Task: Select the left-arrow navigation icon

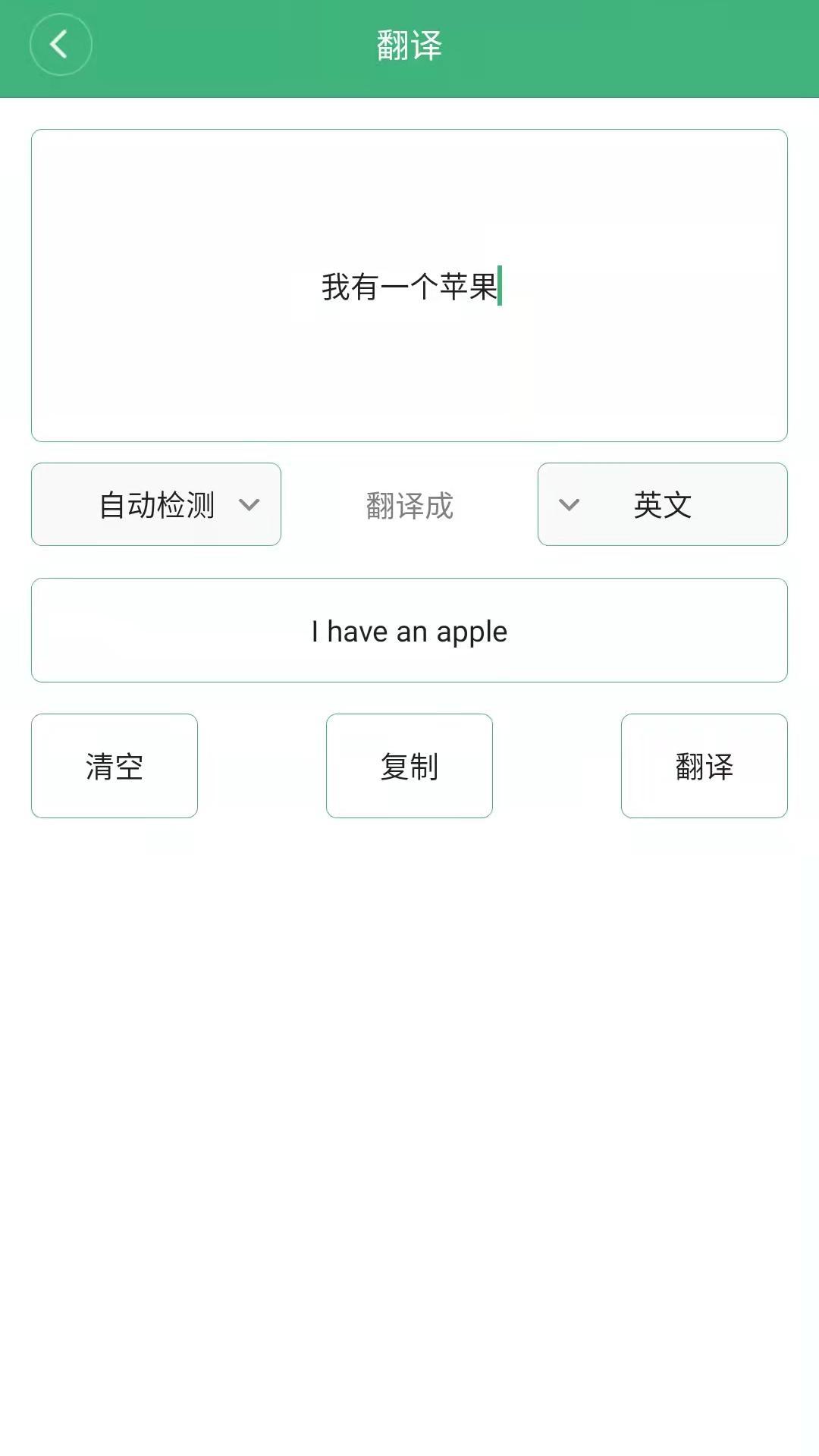Action: pyautogui.click(x=61, y=44)
